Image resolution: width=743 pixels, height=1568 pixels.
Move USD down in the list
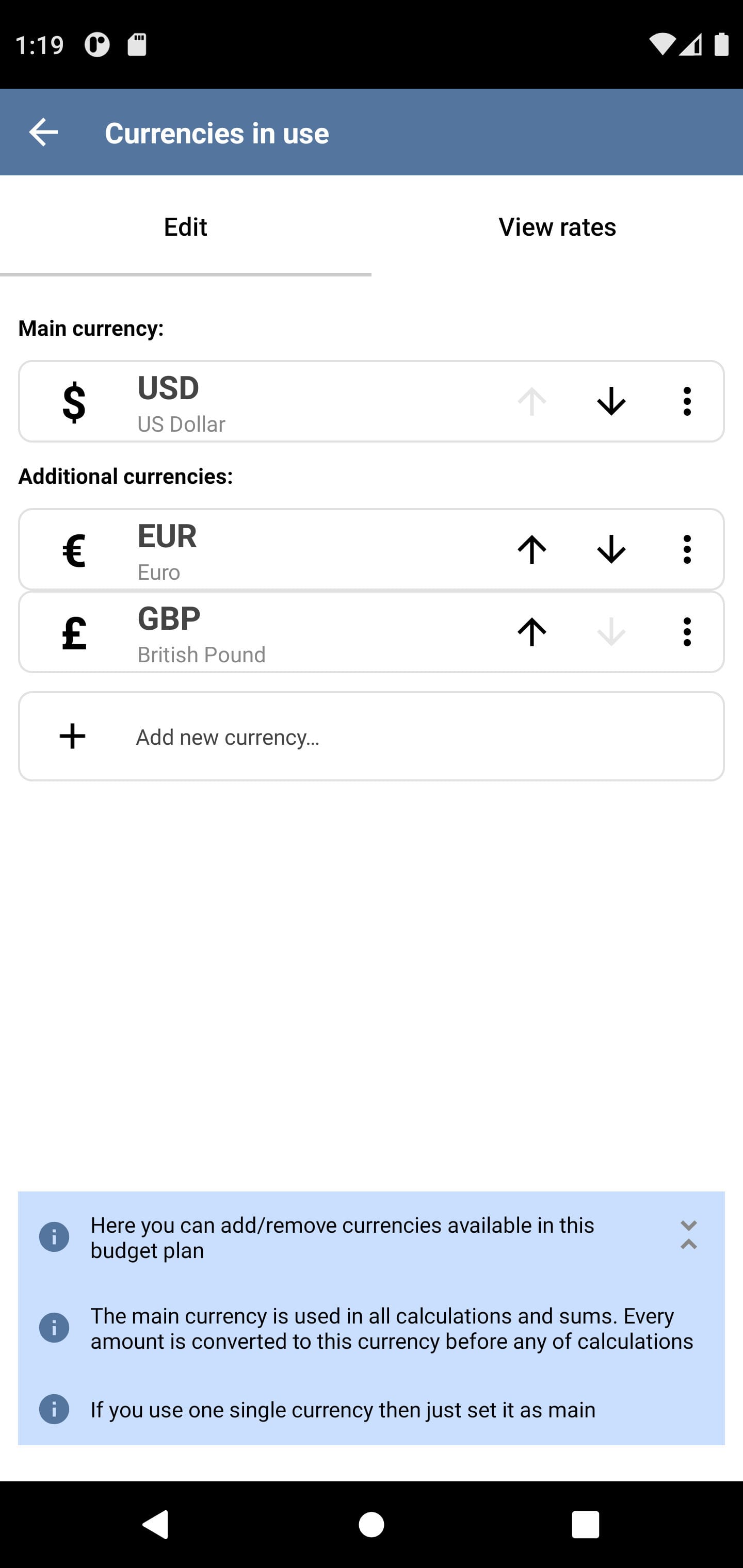(611, 402)
